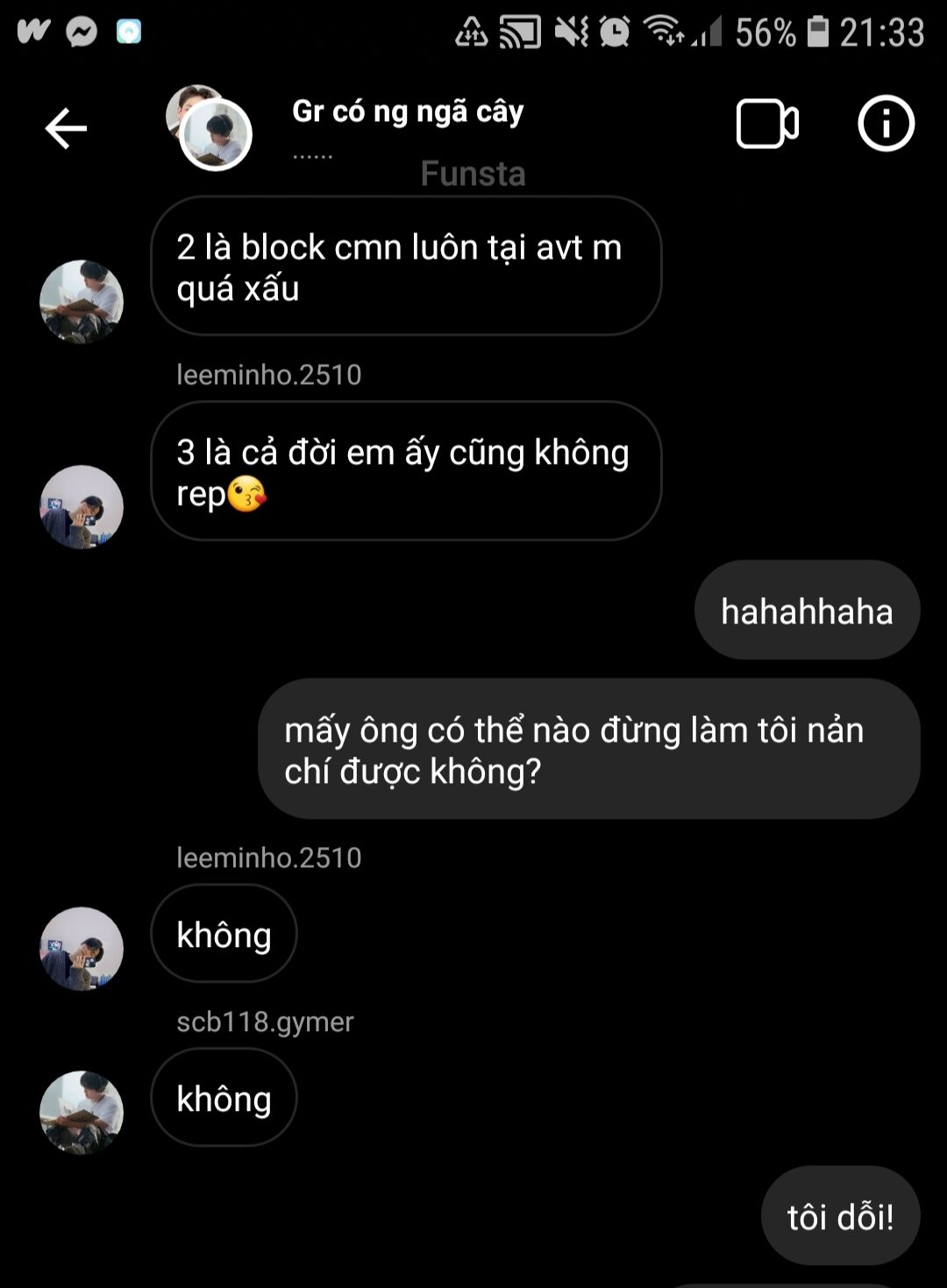Open group title Gr có ng ngã cây
The image size is (947, 1288).
pyautogui.click(x=408, y=112)
